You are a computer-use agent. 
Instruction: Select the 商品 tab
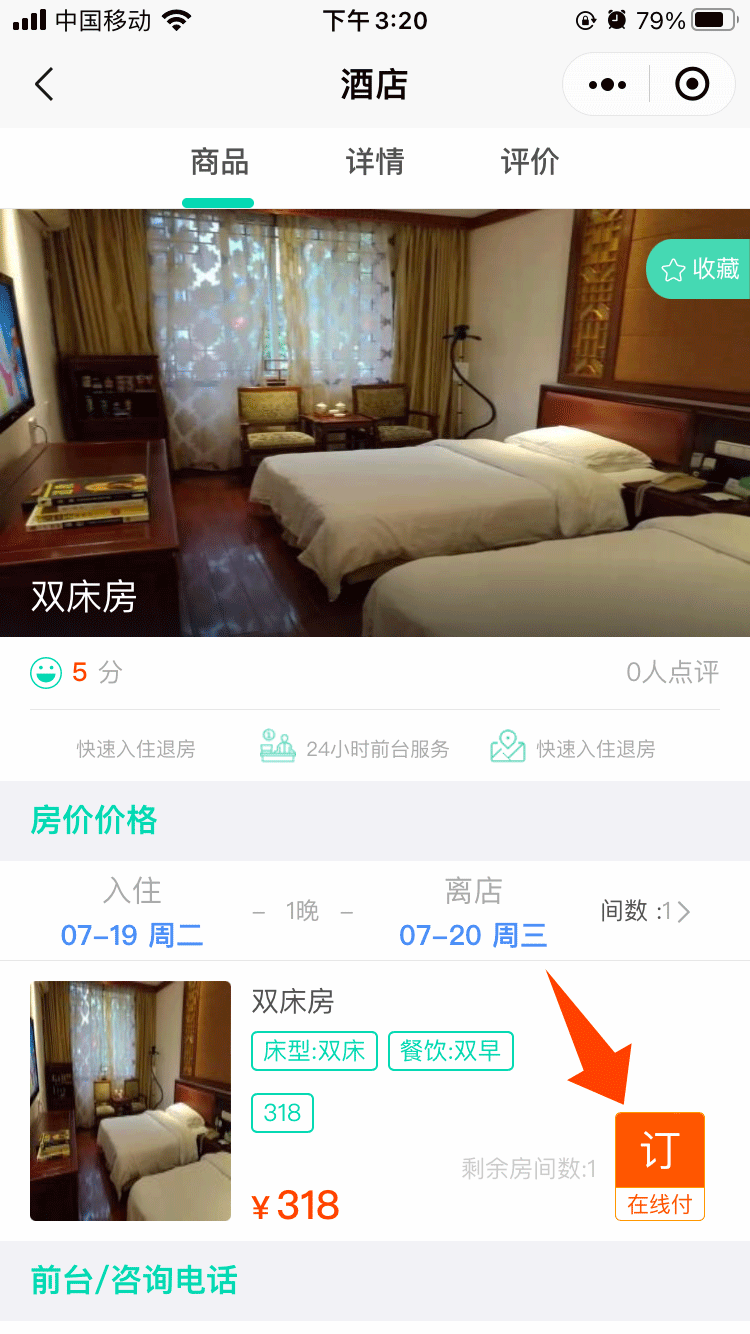[x=218, y=162]
